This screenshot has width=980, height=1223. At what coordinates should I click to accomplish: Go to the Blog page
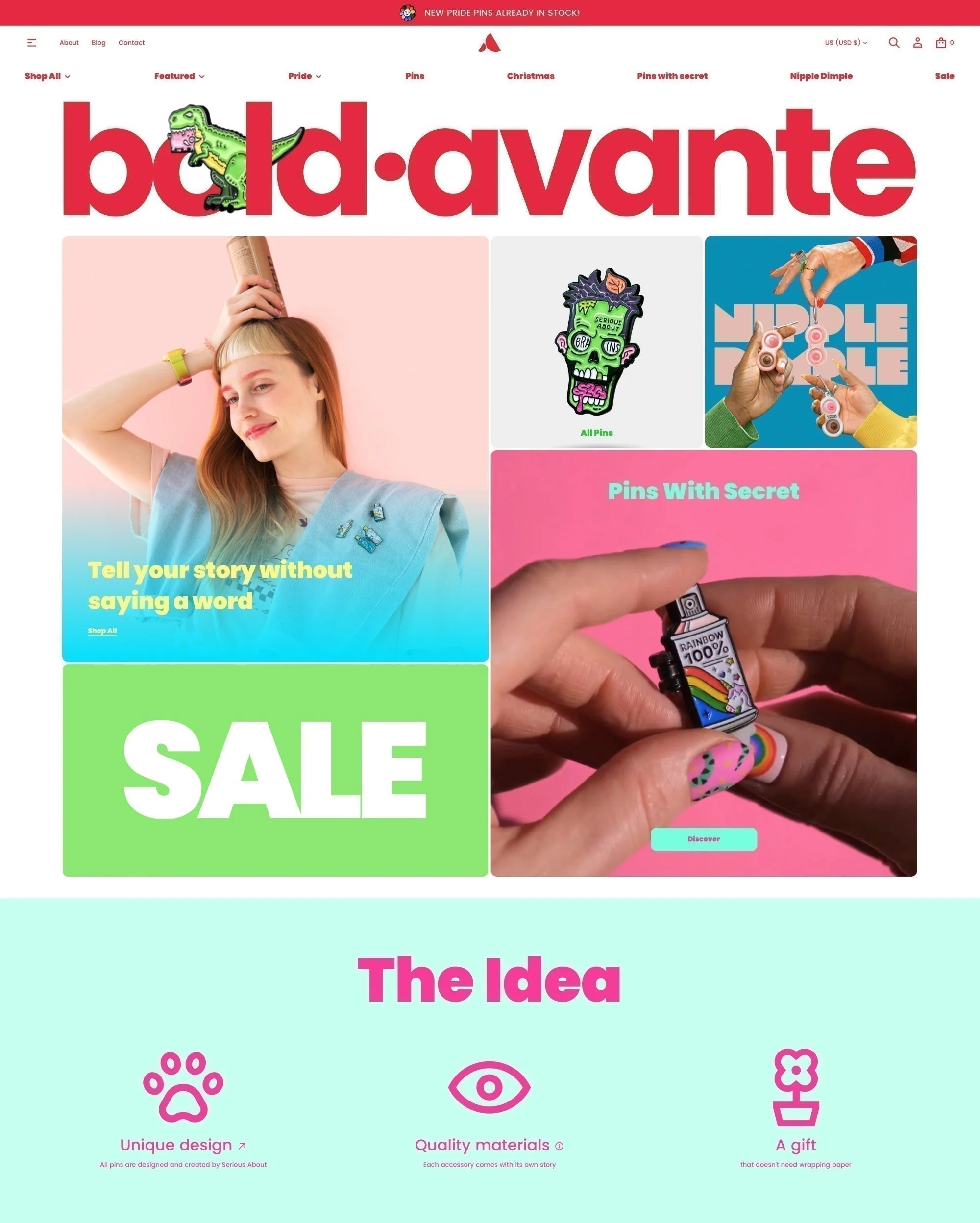[98, 43]
